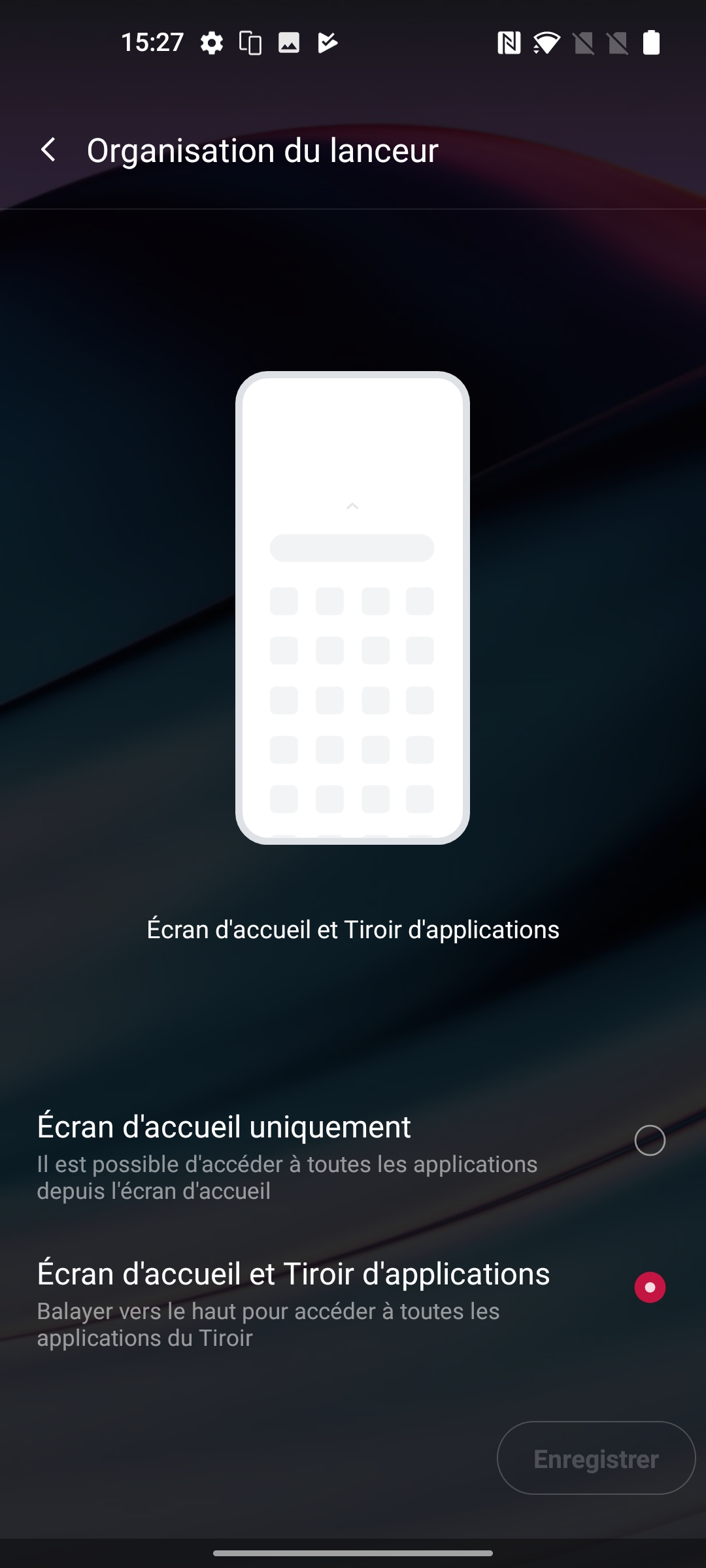The height and width of the screenshot is (1568, 706).
Task: Select Écran d'accueil uniquement option
Action: coord(353,1156)
